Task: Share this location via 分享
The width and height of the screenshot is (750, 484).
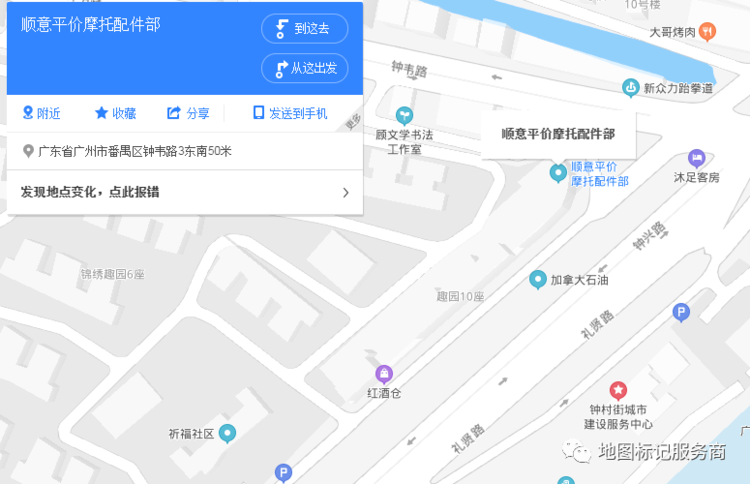Action: pyautogui.click(x=188, y=113)
